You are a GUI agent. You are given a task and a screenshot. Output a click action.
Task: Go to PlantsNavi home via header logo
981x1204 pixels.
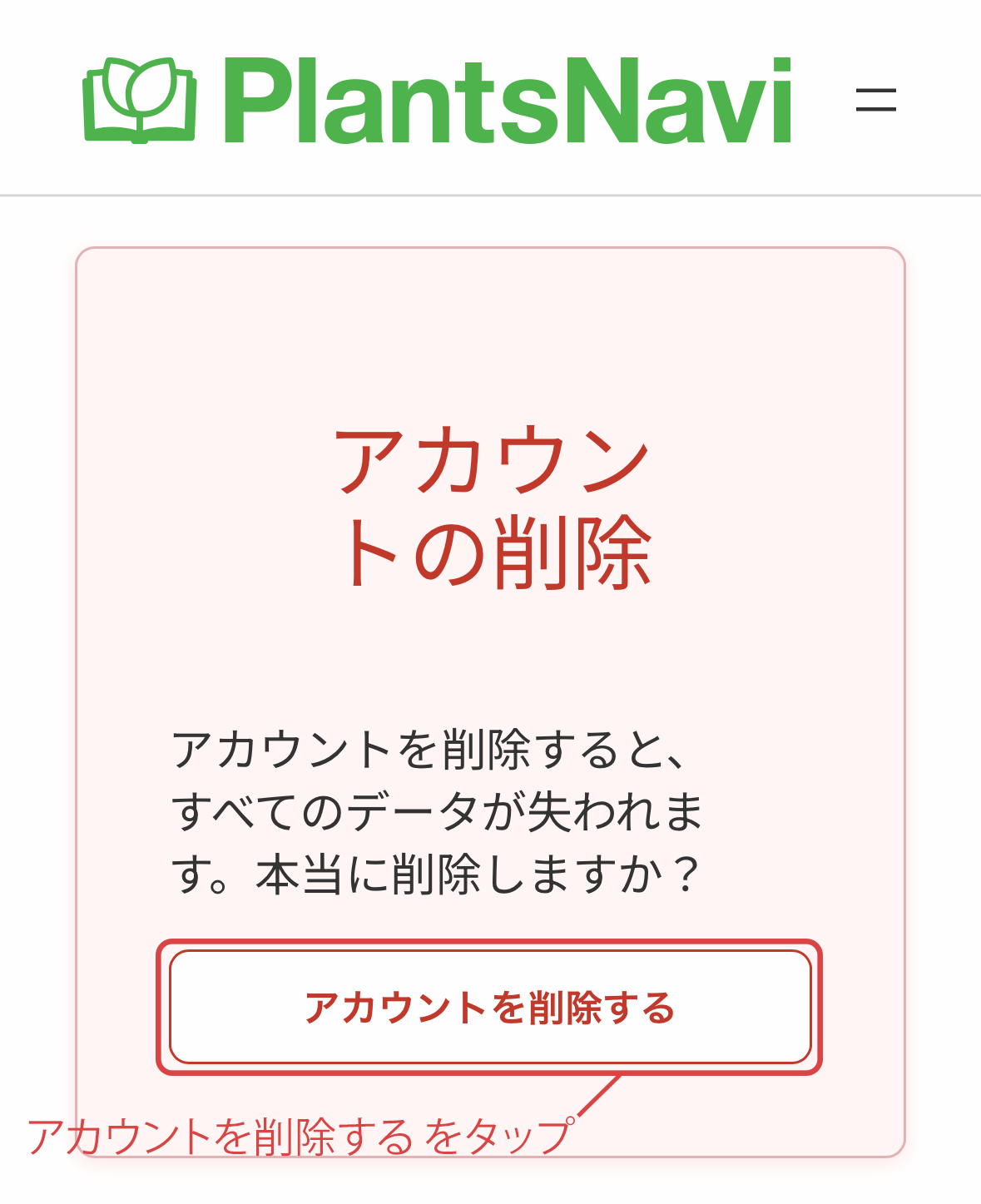pyautogui.click(x=438, y=102)
